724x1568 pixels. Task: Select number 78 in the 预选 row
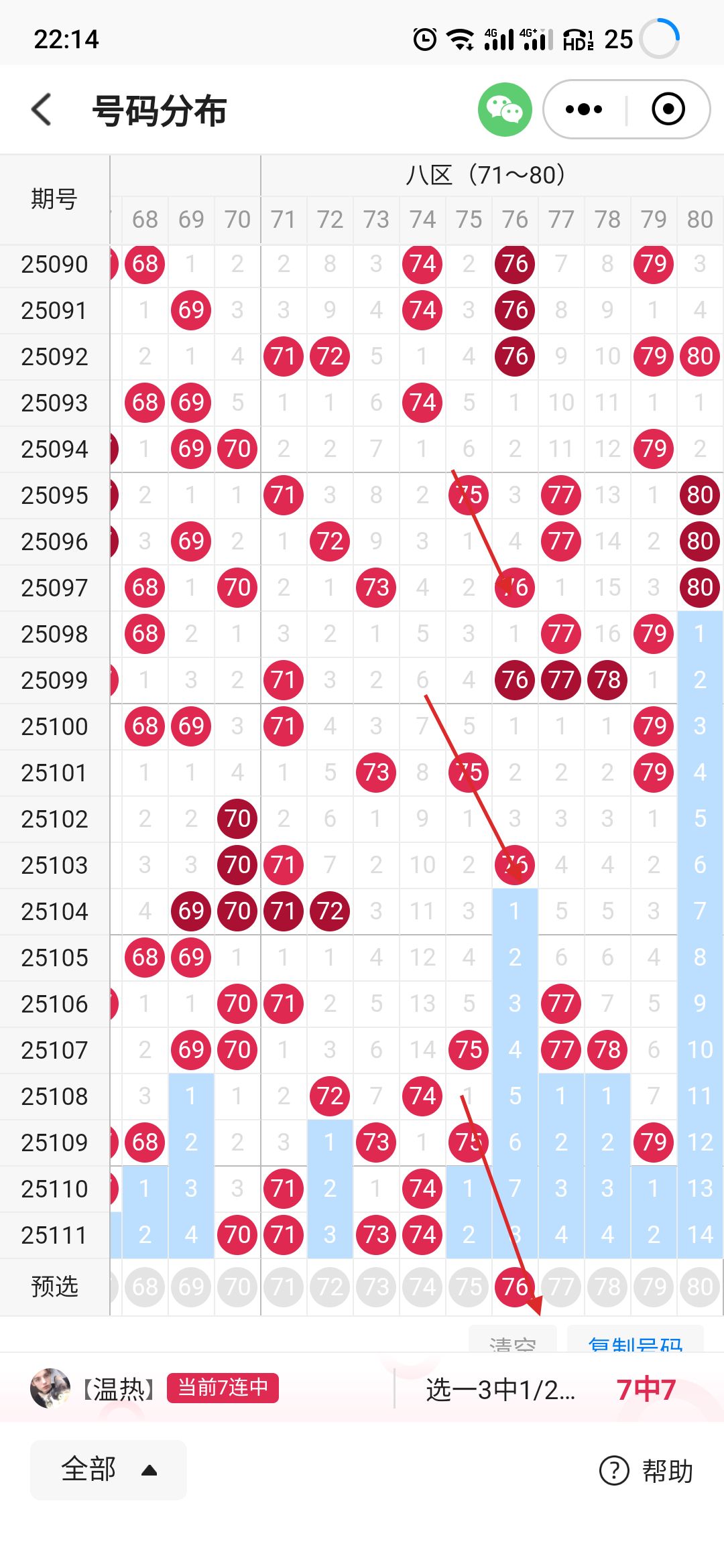point(607,1287)
